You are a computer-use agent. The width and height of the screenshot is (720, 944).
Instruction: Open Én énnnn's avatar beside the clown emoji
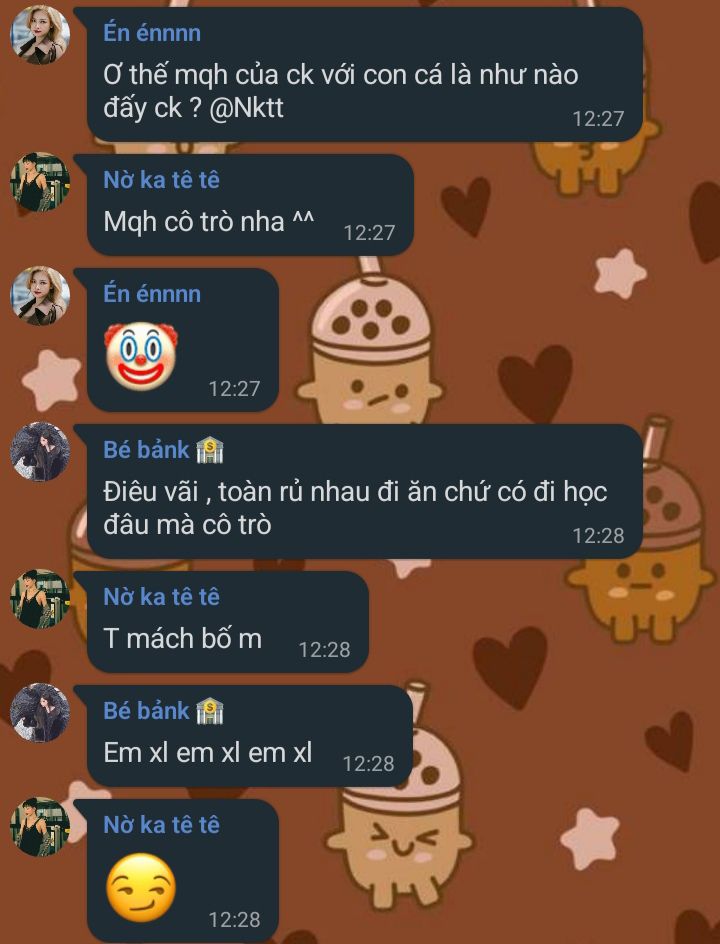(40, 296)
